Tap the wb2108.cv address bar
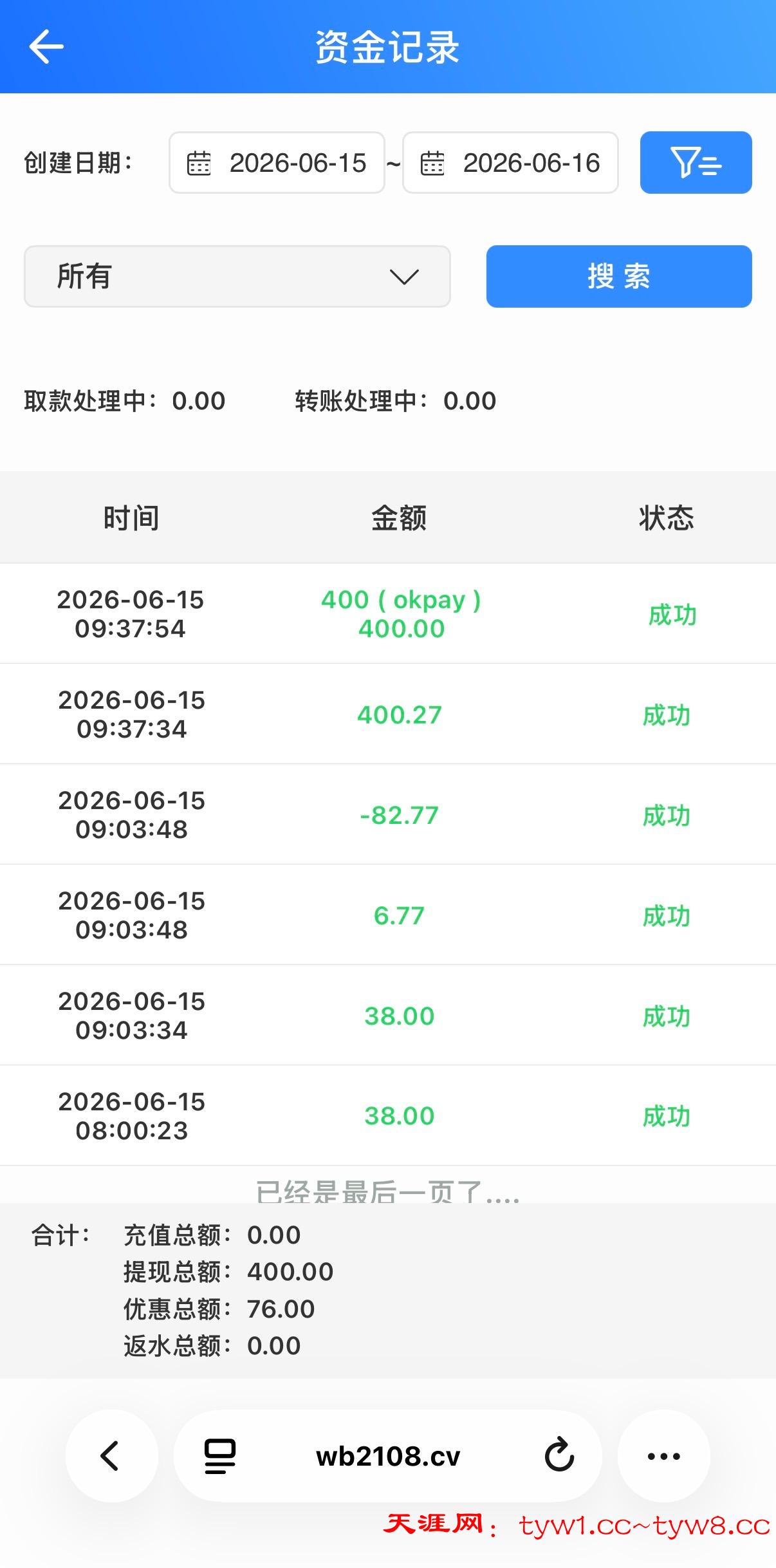Screen dimensions: 776x1568 [388, 1456]
